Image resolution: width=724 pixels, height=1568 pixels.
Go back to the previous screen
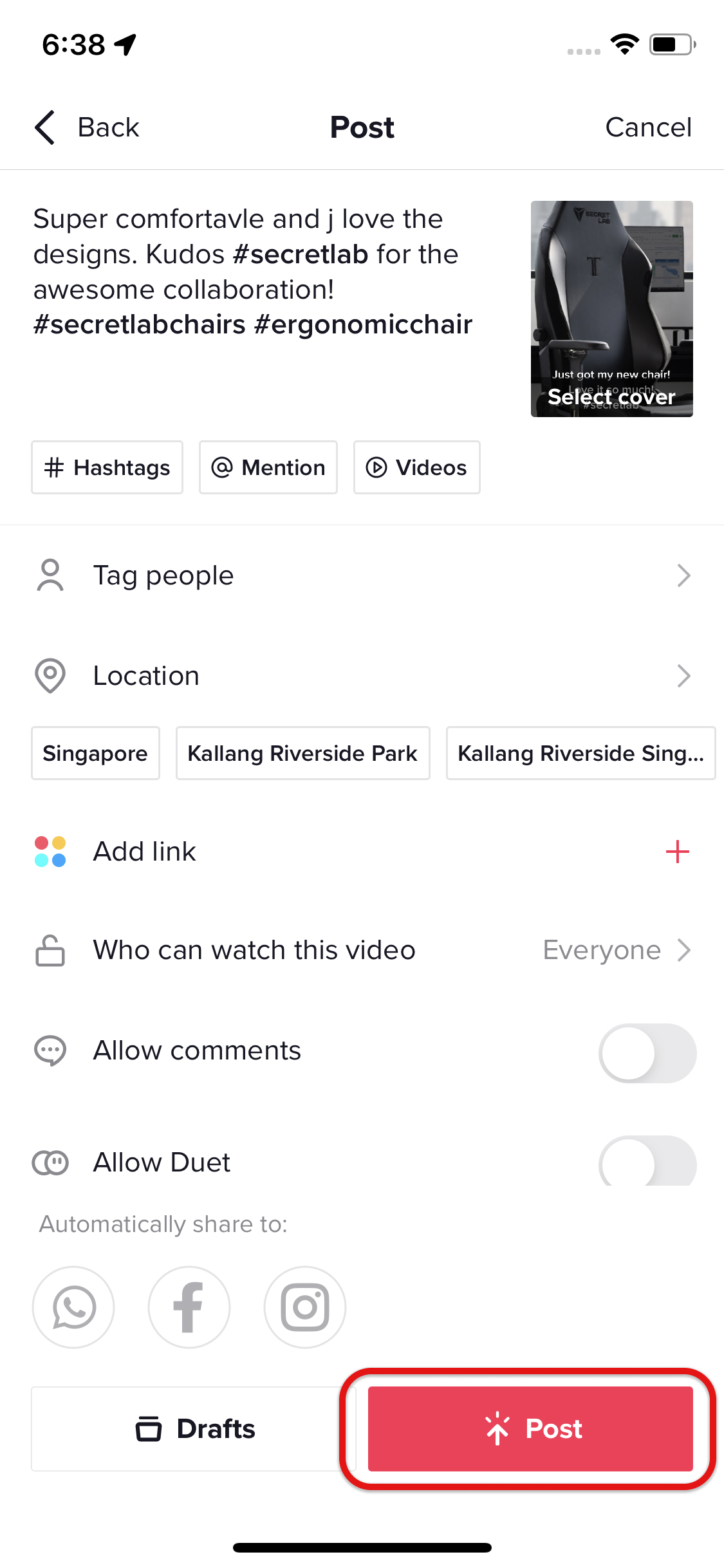(87, 127)
